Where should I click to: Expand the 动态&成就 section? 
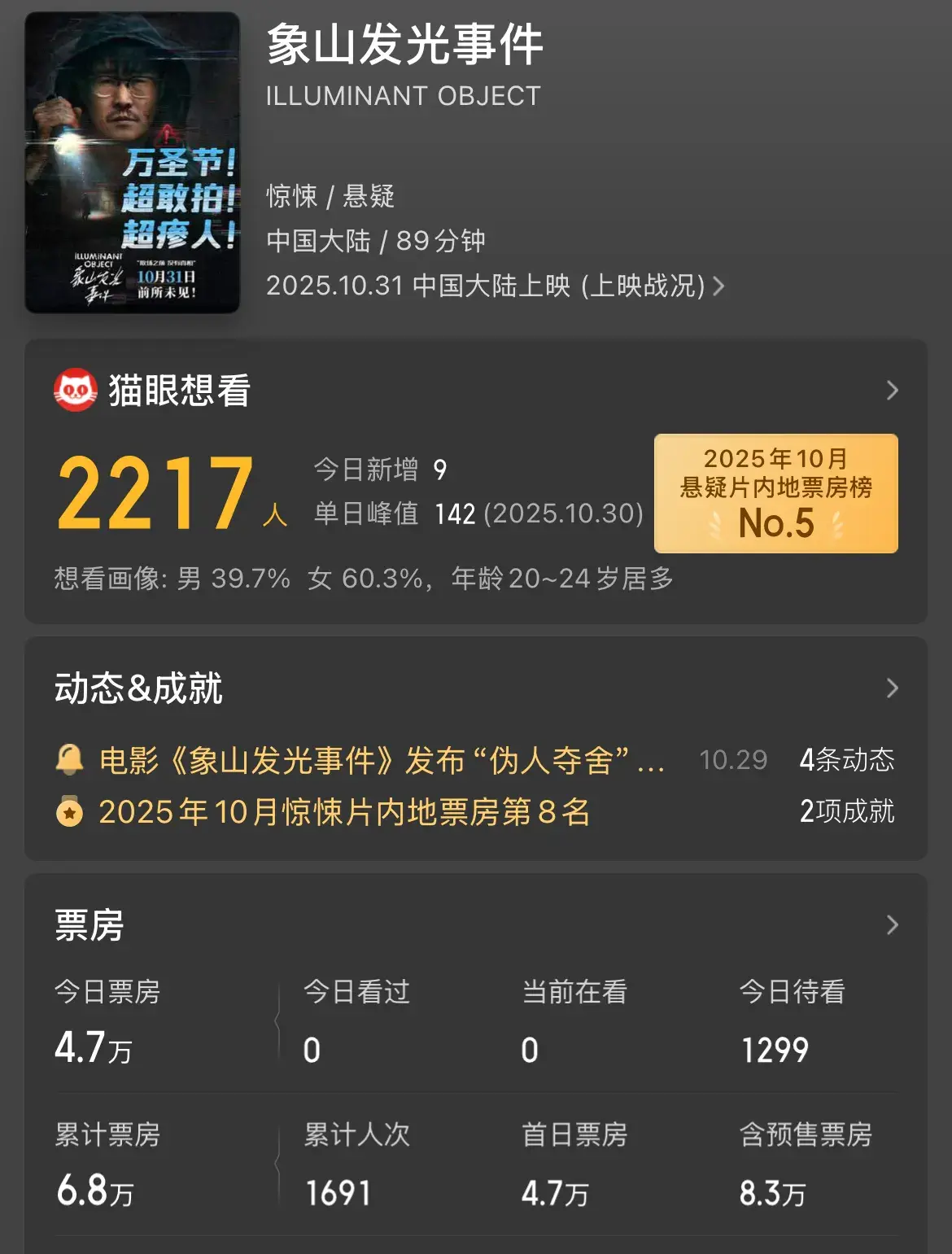(892, 688)
